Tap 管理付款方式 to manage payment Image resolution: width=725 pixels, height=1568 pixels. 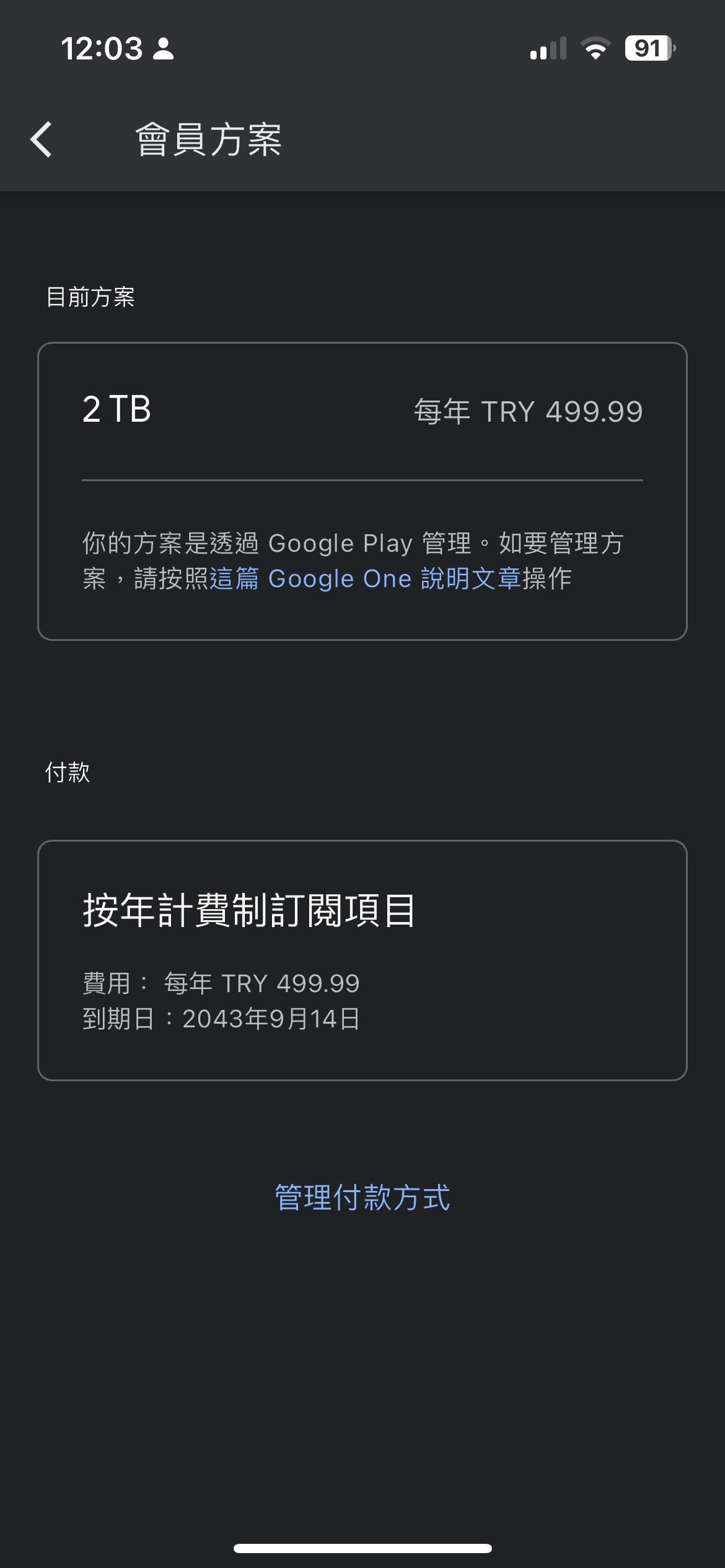click(362, 1198)
